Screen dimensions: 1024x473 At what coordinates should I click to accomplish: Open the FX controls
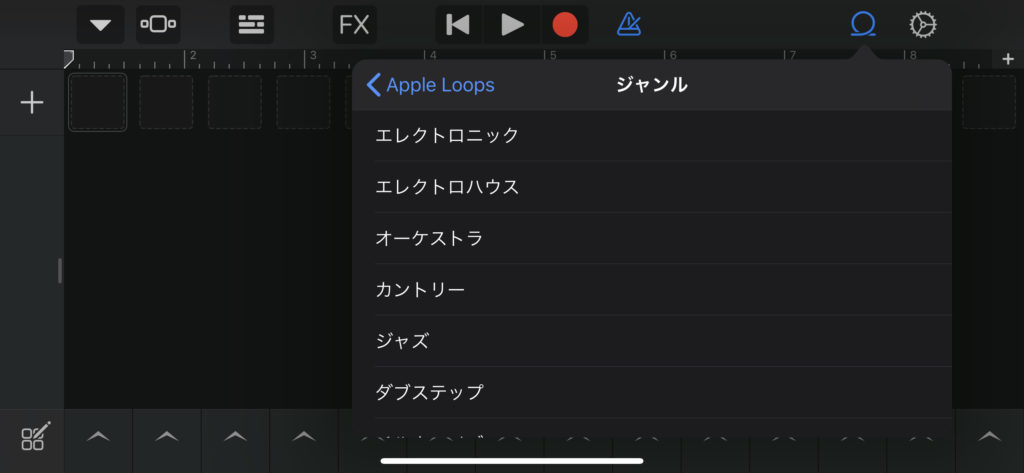click(x=354, y=25)
